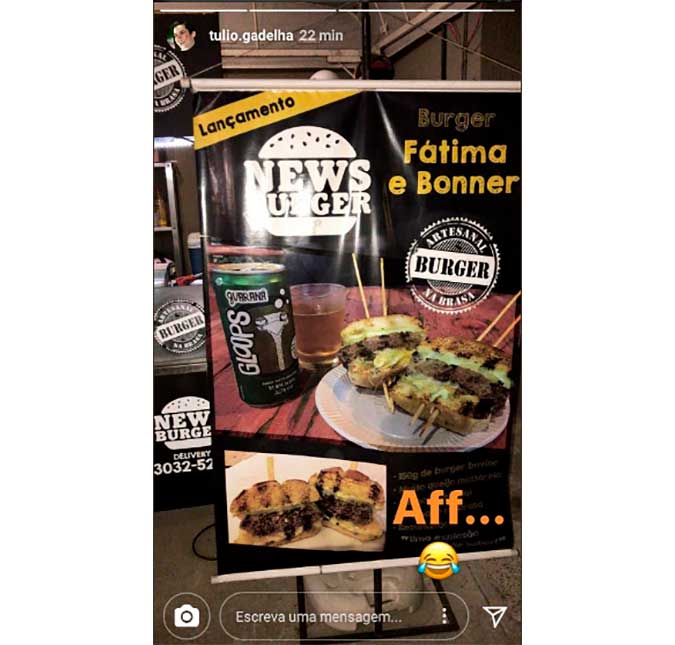This screenshot has width=675, height=645.
Task: Open tulio.gadelha's profile from username
Action: (248, 35)
